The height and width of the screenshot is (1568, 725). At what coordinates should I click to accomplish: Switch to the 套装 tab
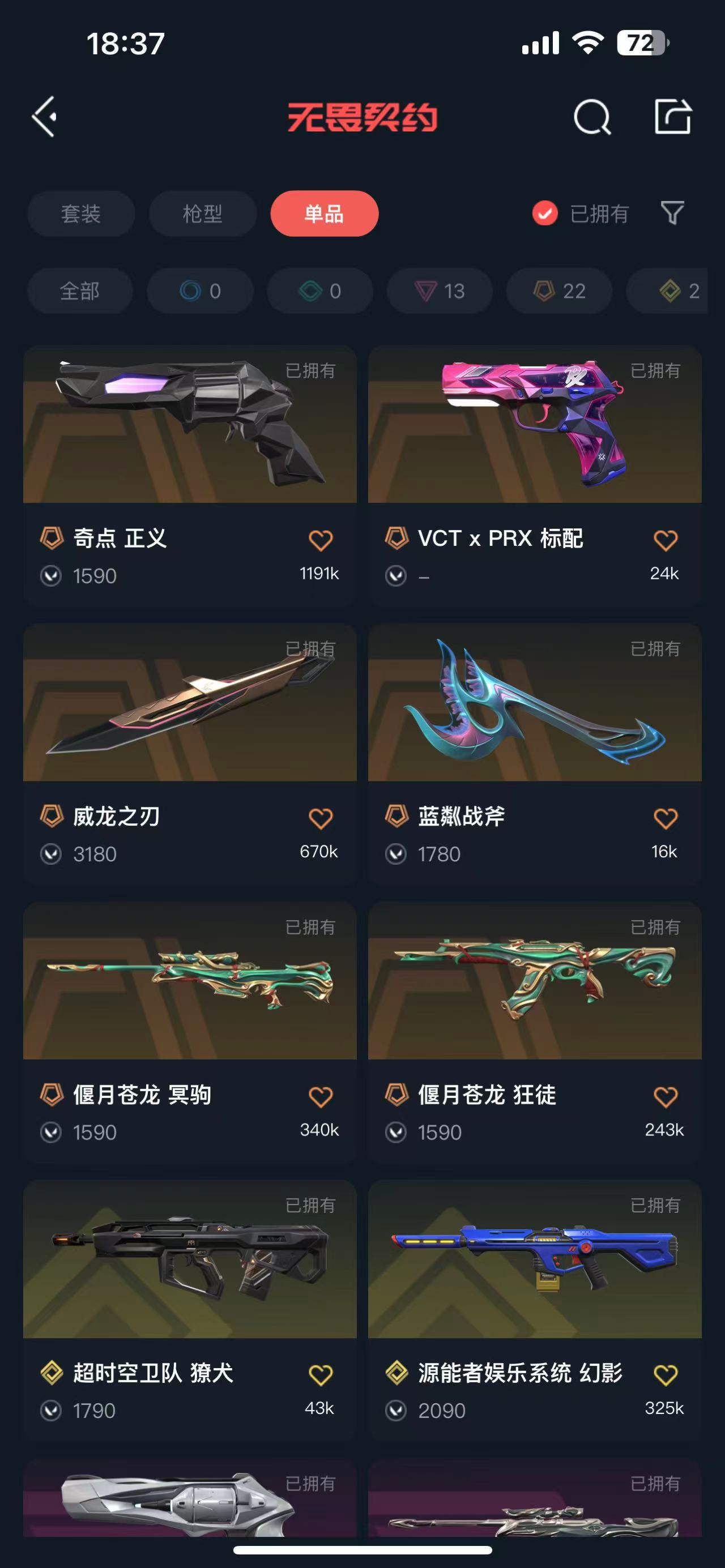(x=81, y=213)
